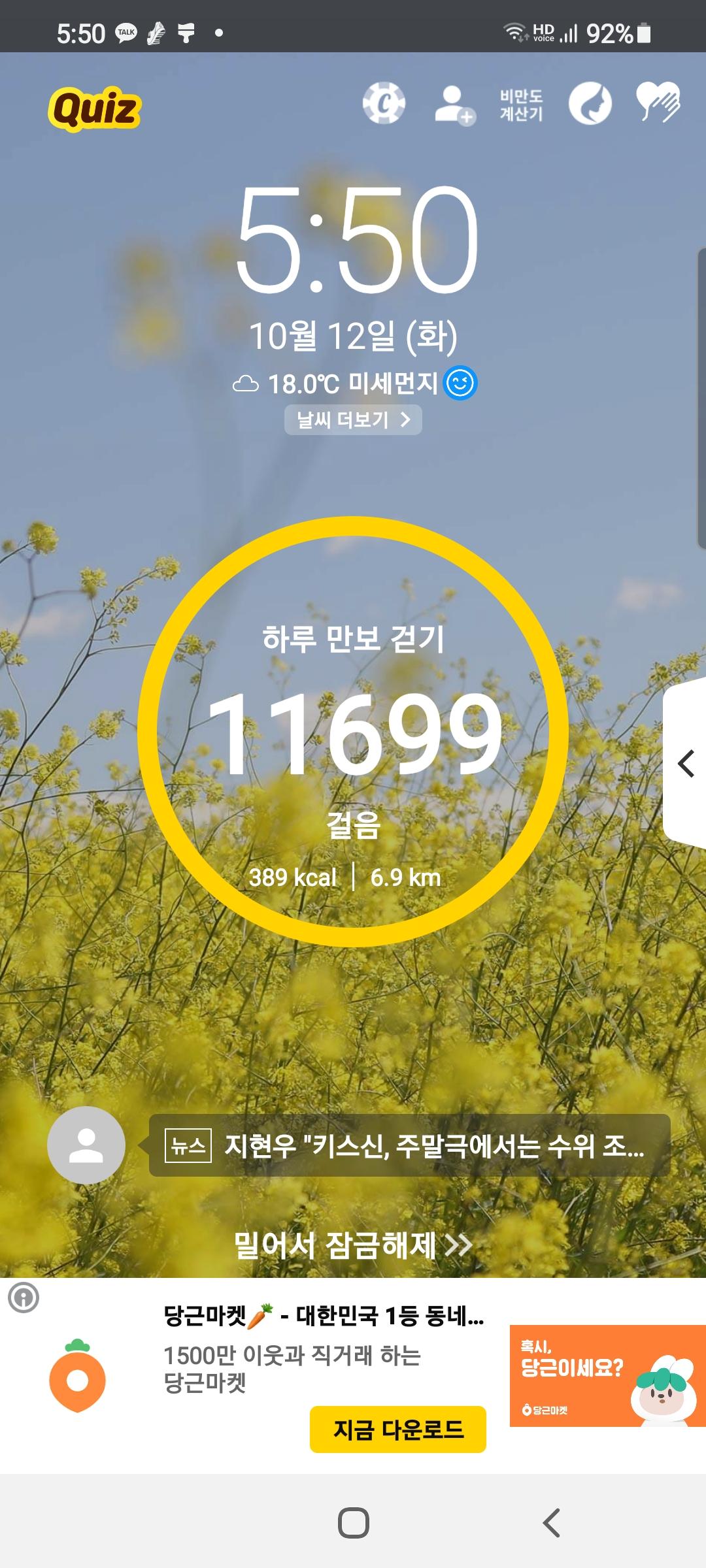Screen dimensions: 706x1568
Task: Open the 혹시, 당근이세요? ad banner
Action: click(607, 1376)
